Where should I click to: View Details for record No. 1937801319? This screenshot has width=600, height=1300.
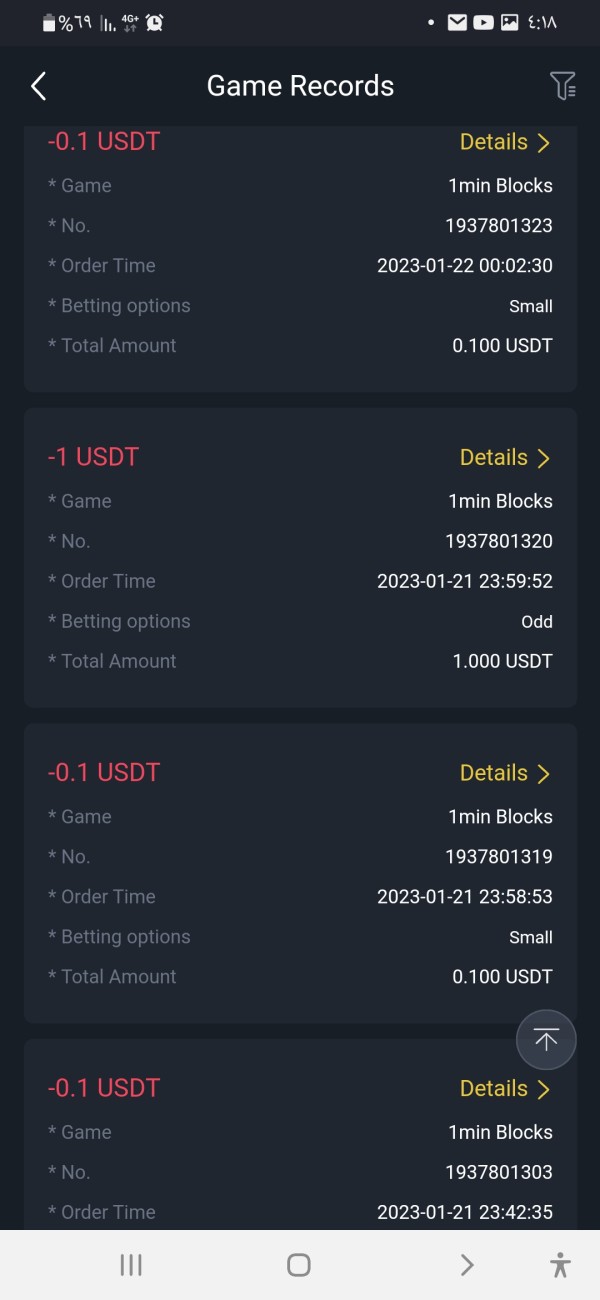click(505, 773)
